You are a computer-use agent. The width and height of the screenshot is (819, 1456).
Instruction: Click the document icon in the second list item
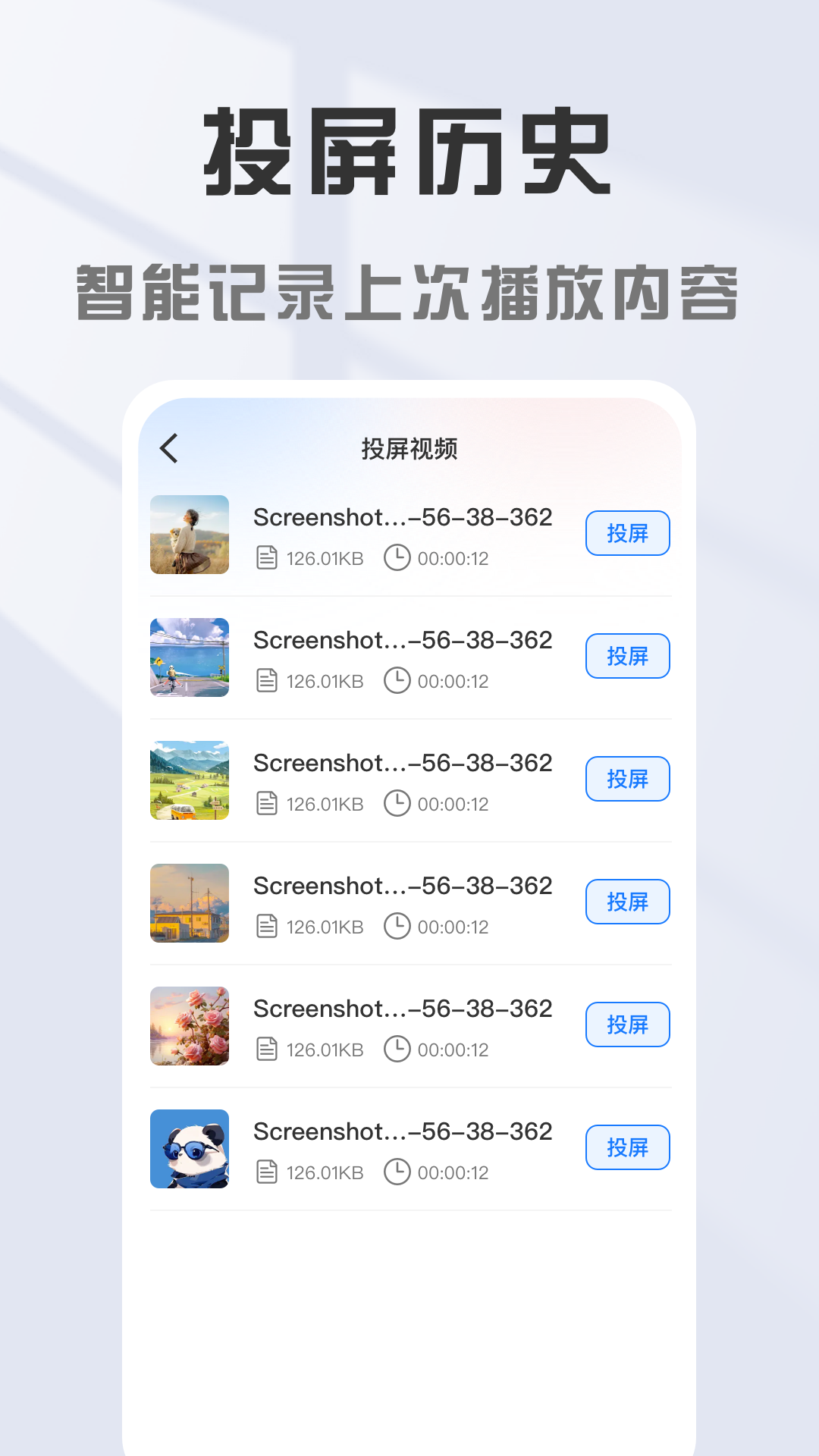click(267, 680)
